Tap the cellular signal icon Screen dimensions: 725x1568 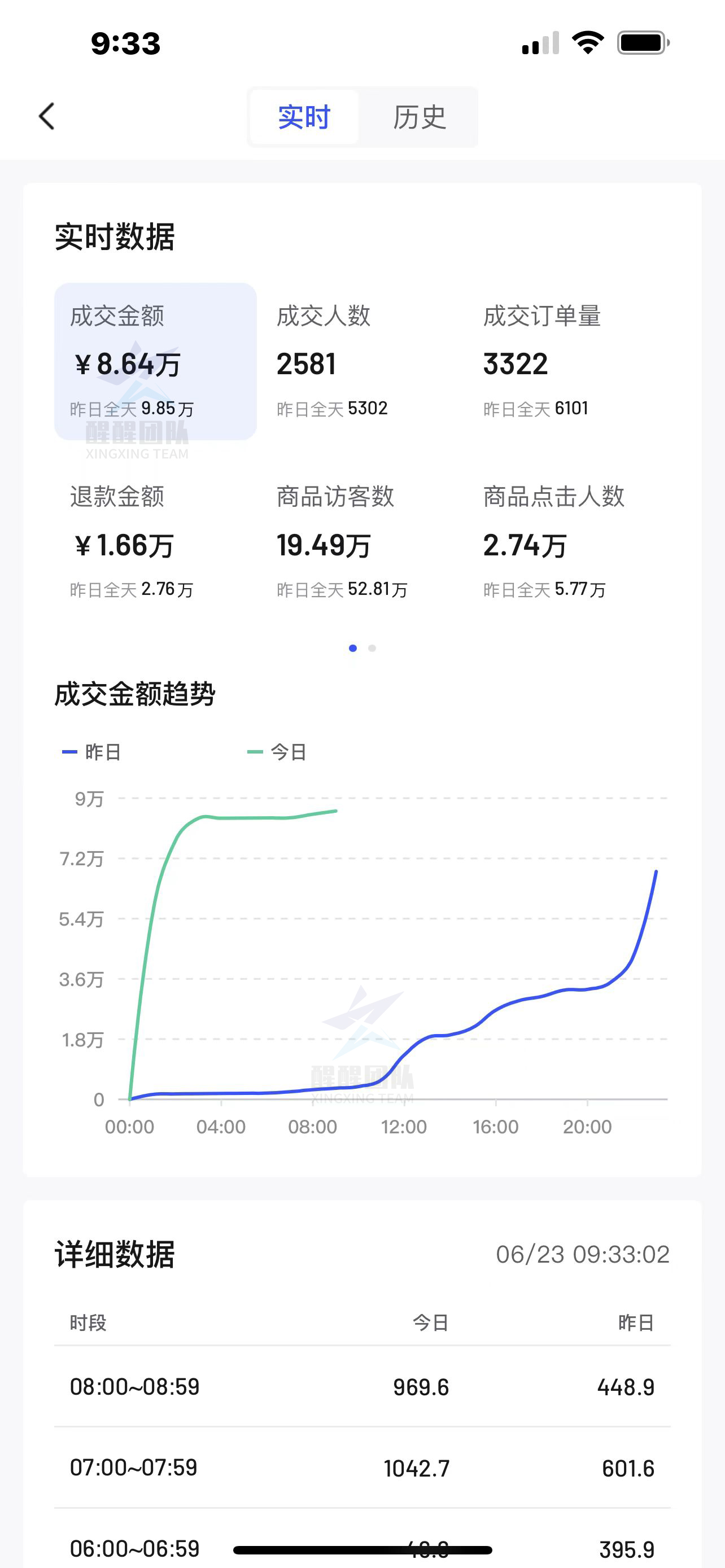point(540,42)
